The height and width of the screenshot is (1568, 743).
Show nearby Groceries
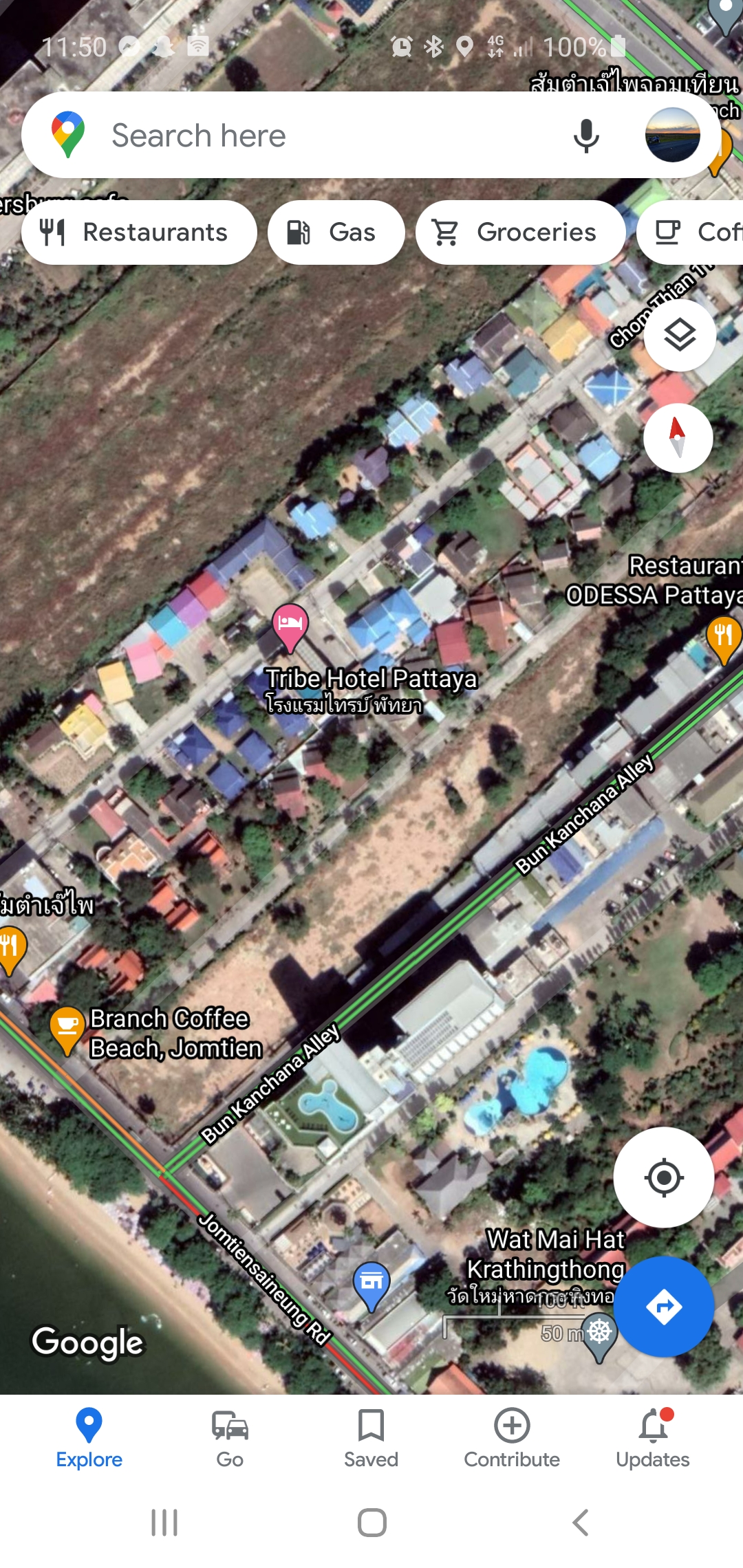point(520,232)
